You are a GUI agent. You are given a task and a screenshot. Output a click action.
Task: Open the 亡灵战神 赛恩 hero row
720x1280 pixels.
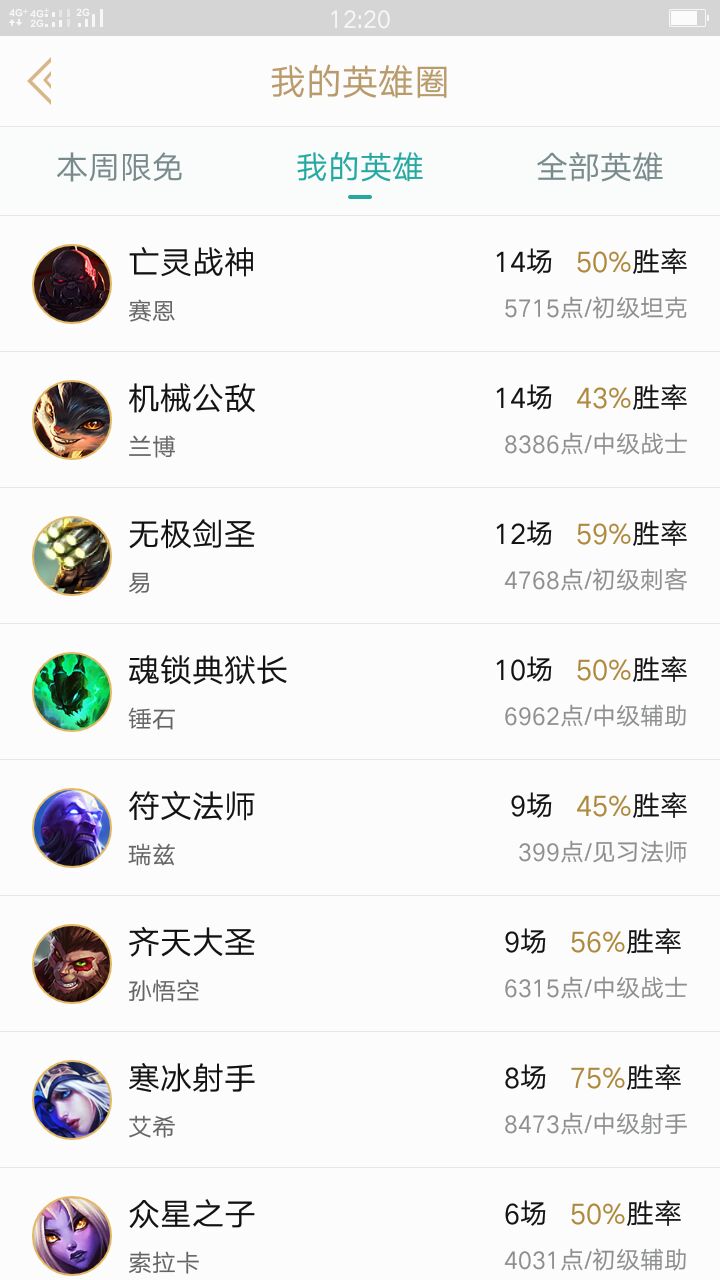click(360, 284)
